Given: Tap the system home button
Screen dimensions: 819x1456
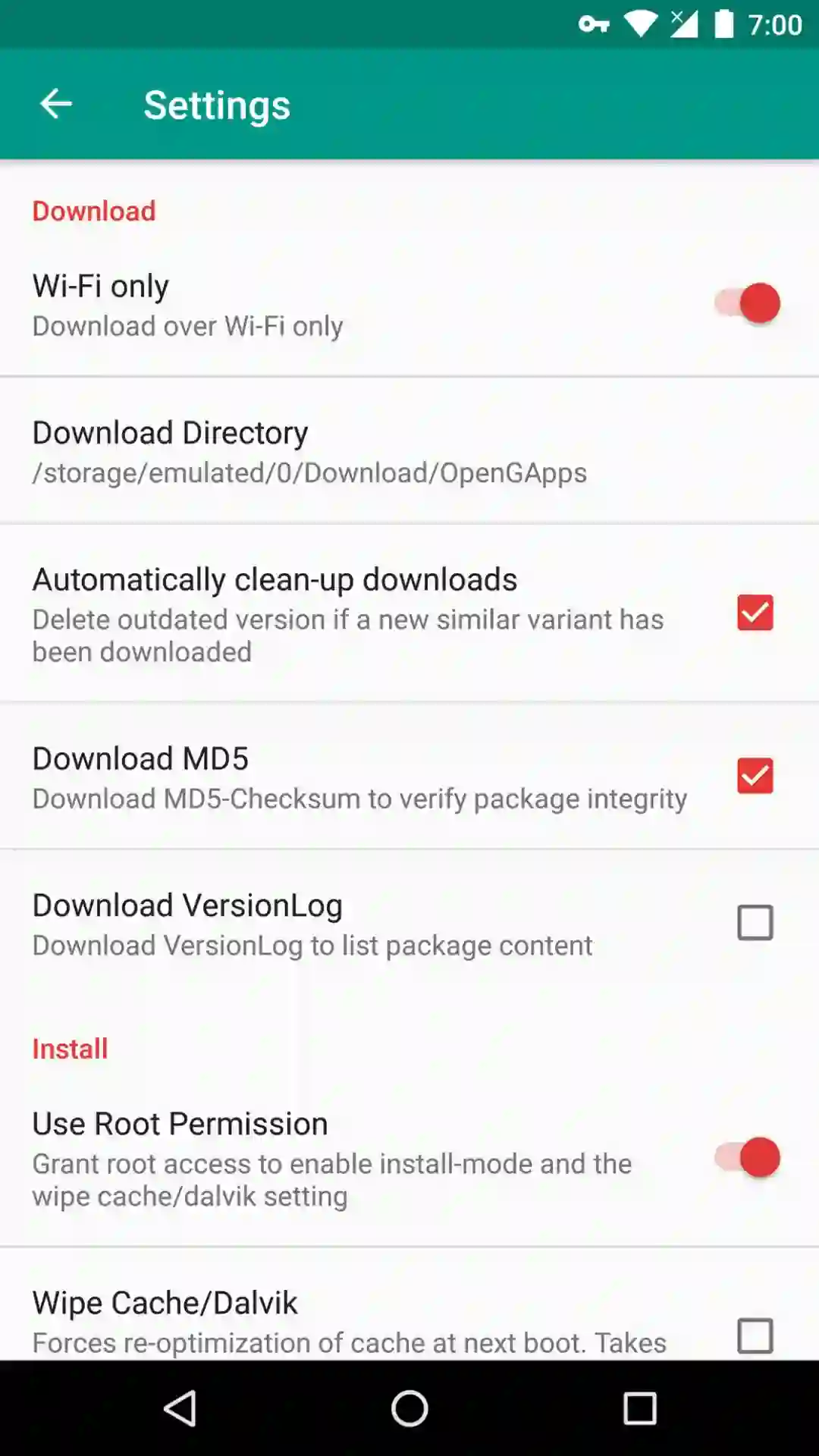Looking at the screenshot, I should coord(409,1409).
